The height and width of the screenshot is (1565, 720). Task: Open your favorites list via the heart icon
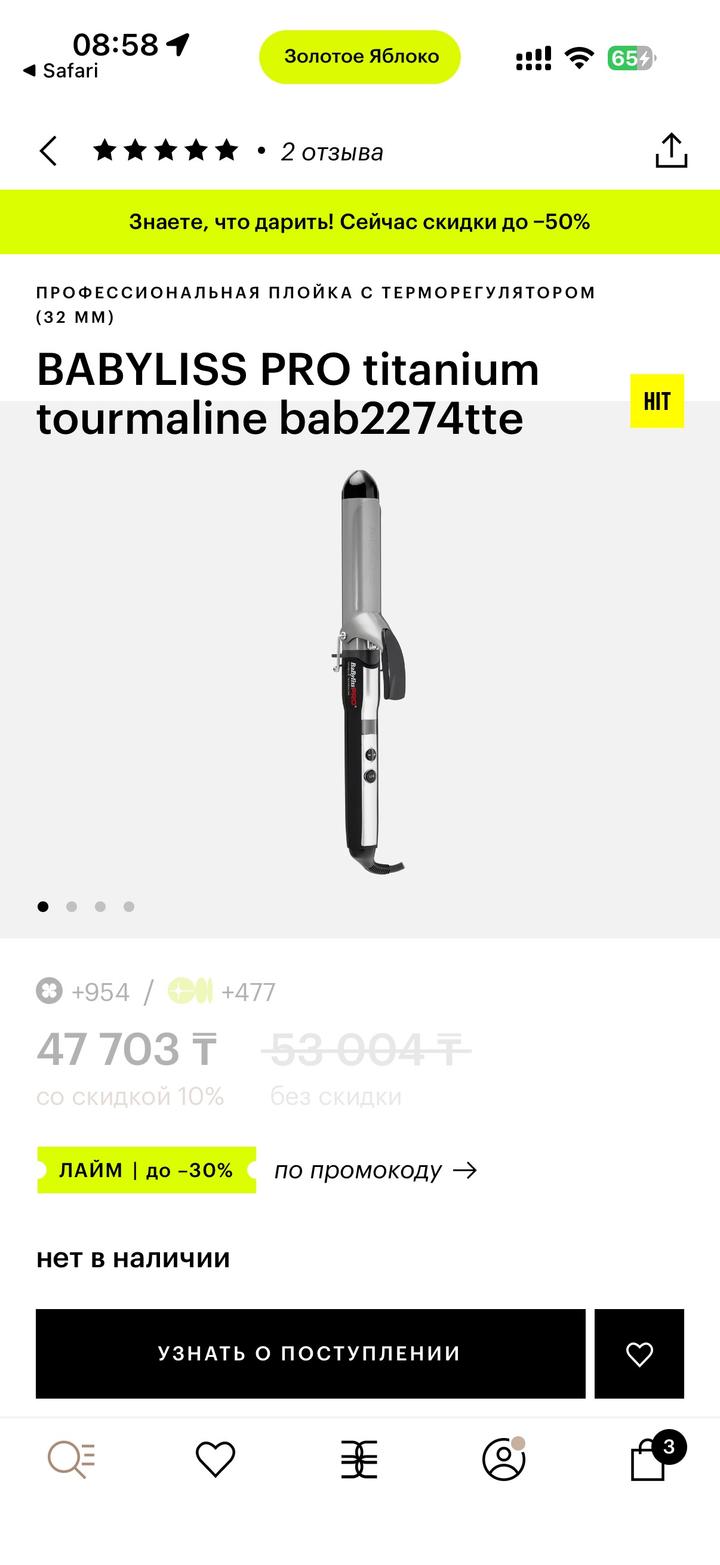(x=216, y=1459)
